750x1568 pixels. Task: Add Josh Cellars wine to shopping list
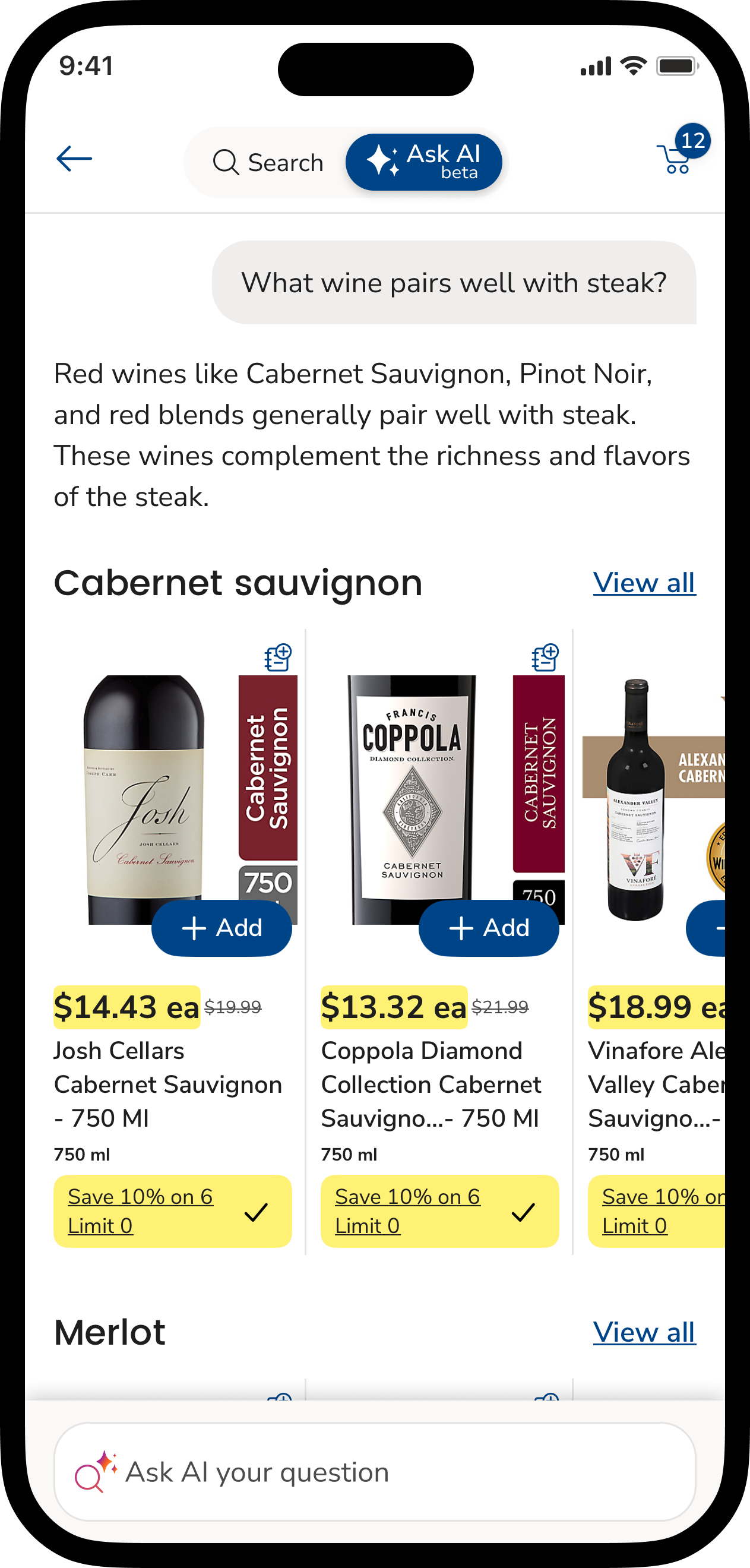(278, 657)
